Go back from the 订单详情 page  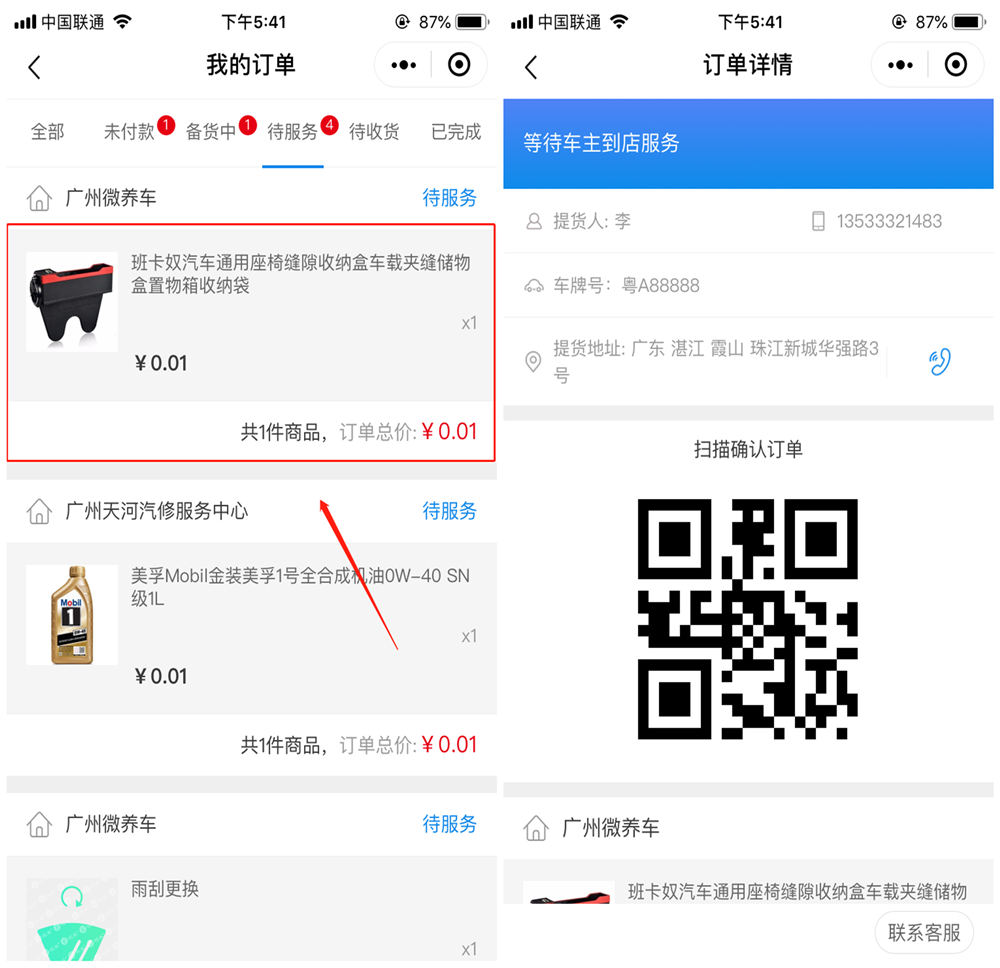pyautogui.click(x=531, y=67)
